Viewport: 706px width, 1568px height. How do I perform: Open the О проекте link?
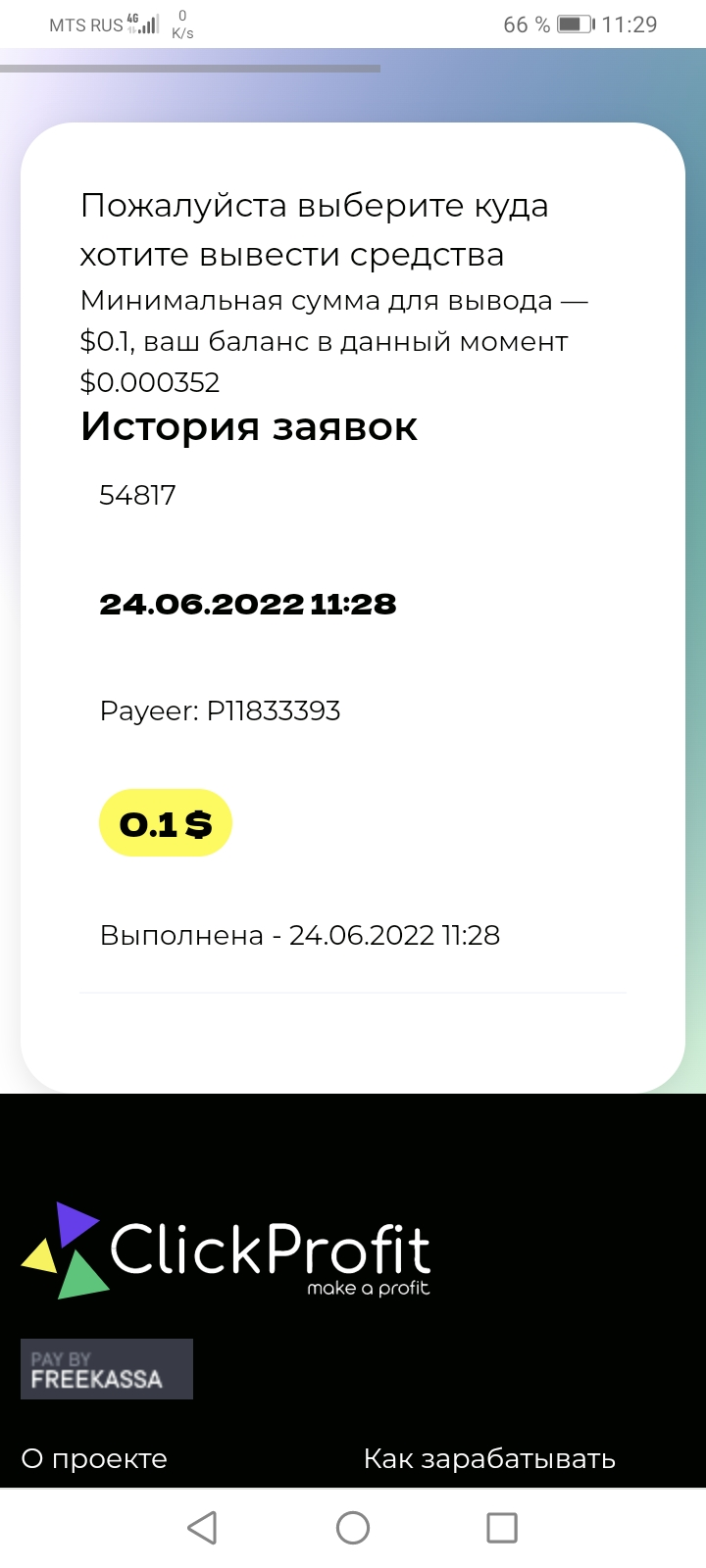94,1458
